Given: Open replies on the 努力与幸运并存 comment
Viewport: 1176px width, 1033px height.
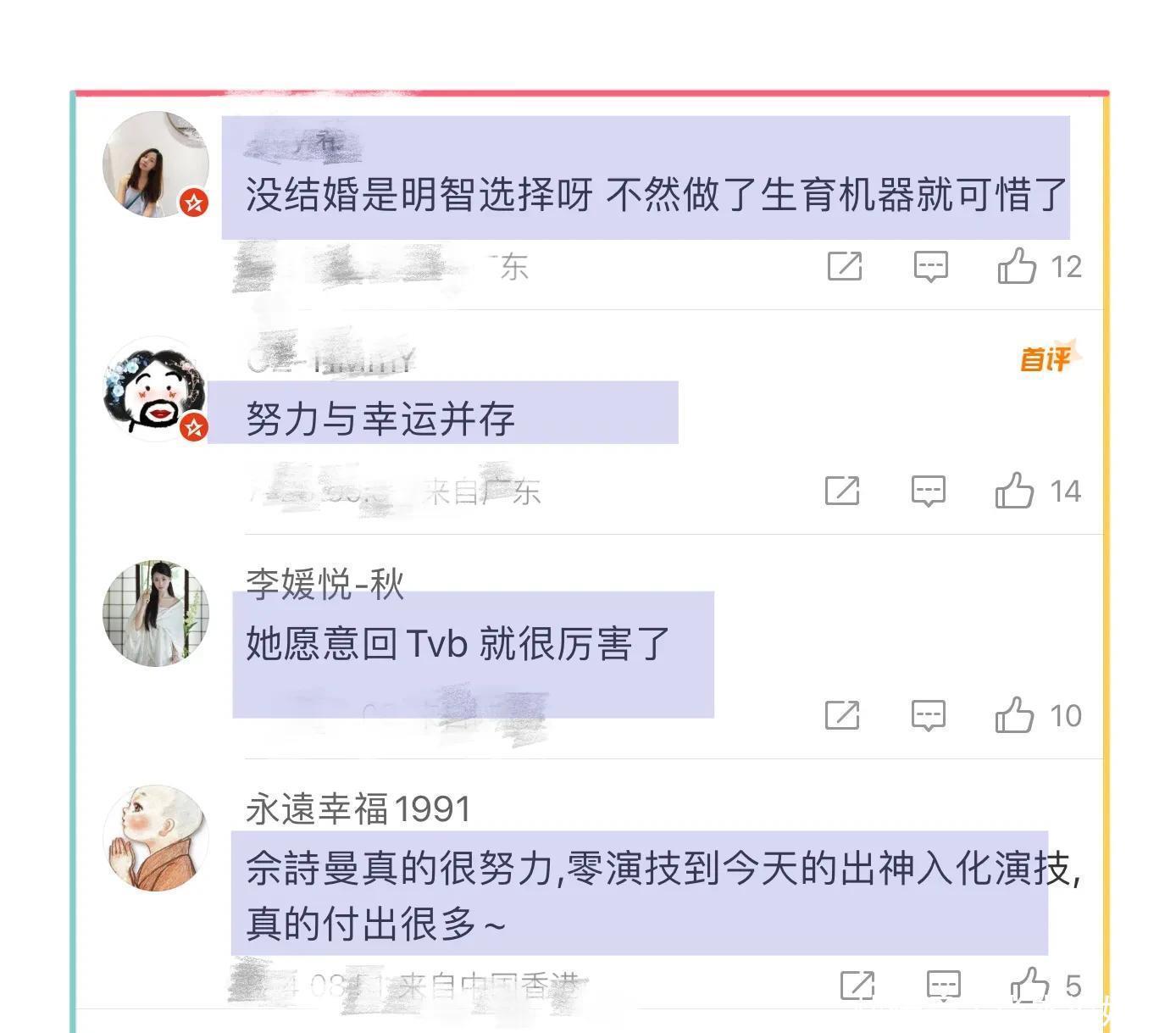Looking at the screenshot, I should pyautogui.click(x=928, y=491).
